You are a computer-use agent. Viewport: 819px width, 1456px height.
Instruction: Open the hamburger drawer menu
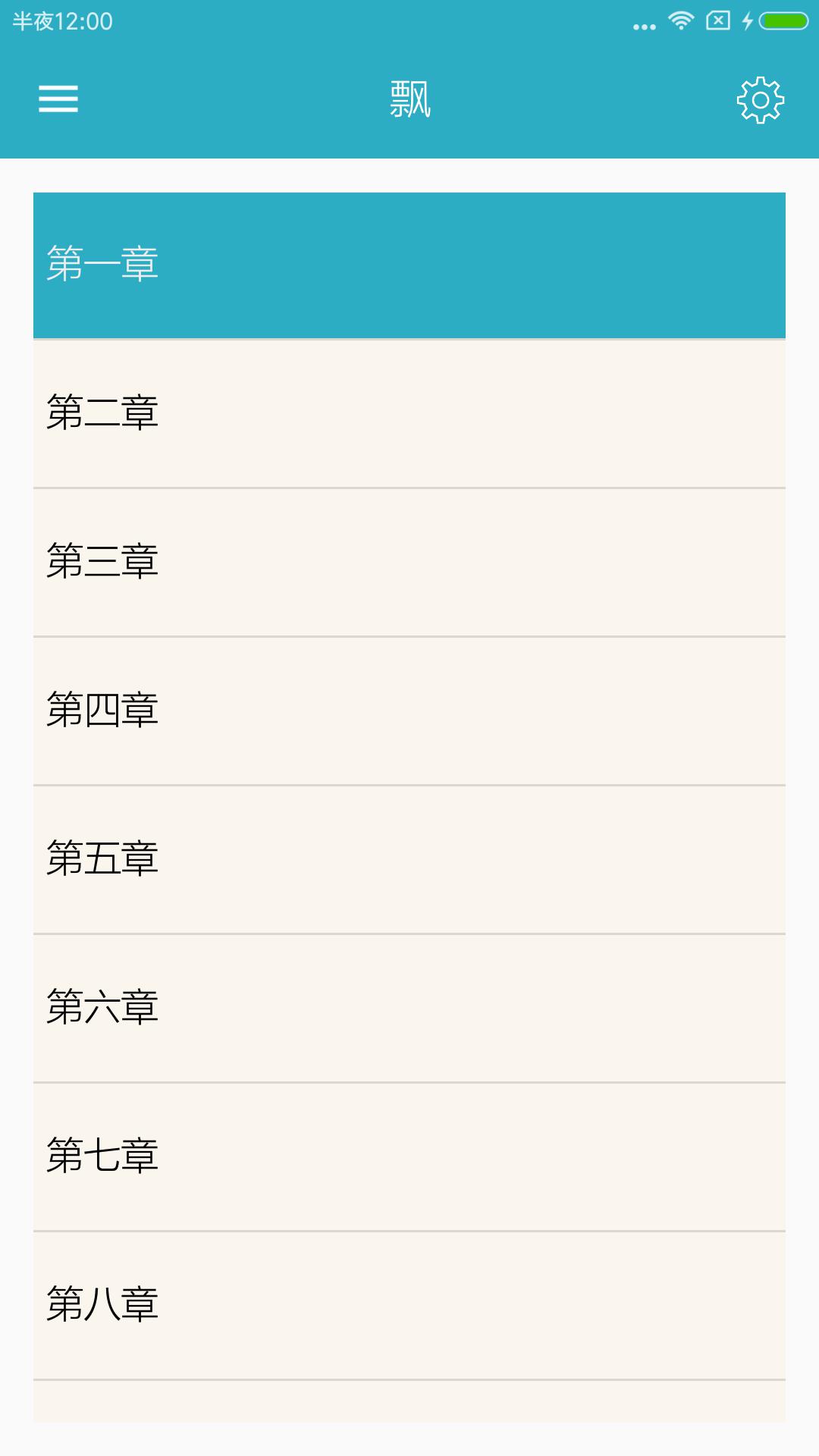click(58, 99)
